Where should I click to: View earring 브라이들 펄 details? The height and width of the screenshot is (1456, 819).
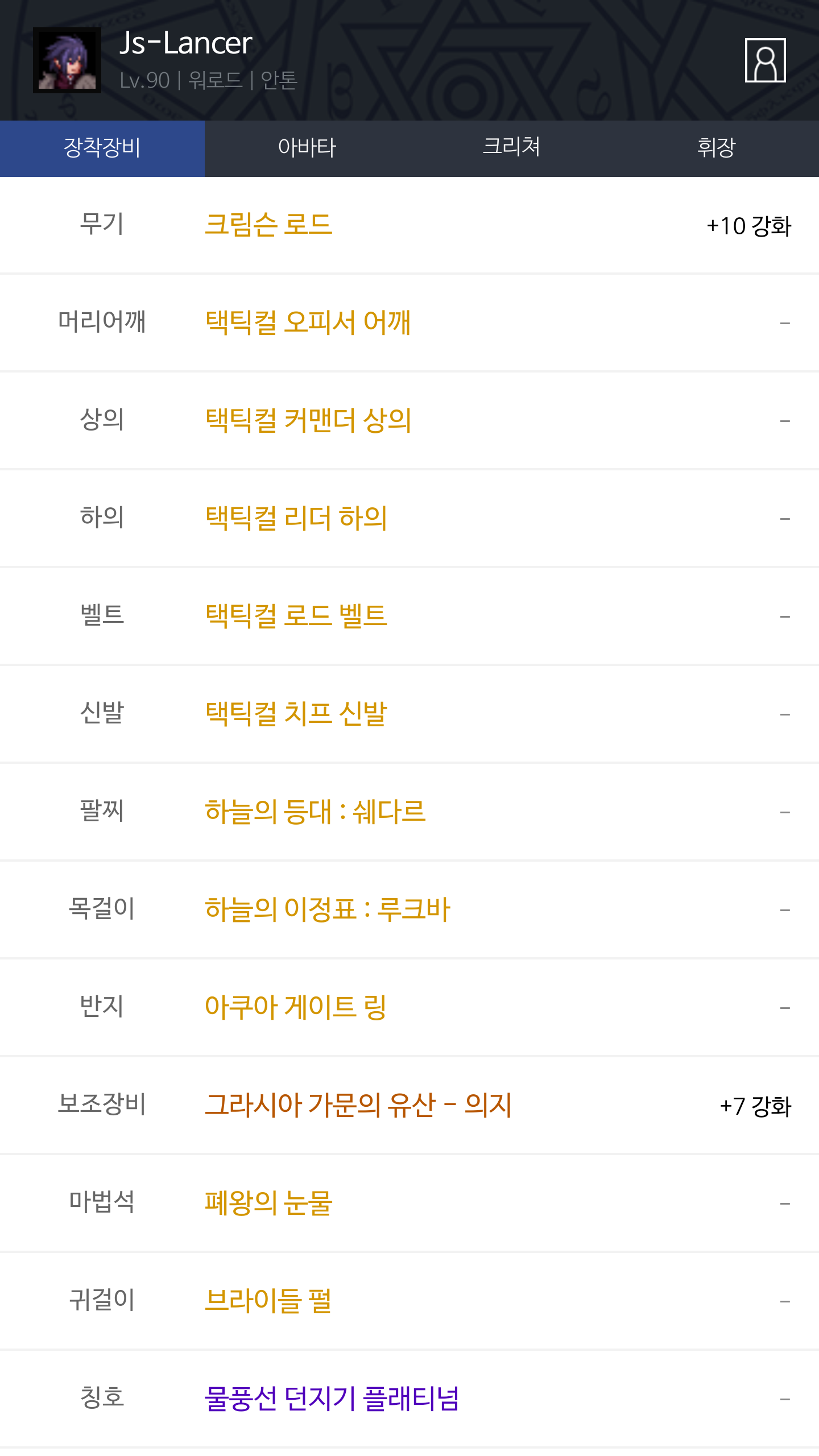(268, 1301)
